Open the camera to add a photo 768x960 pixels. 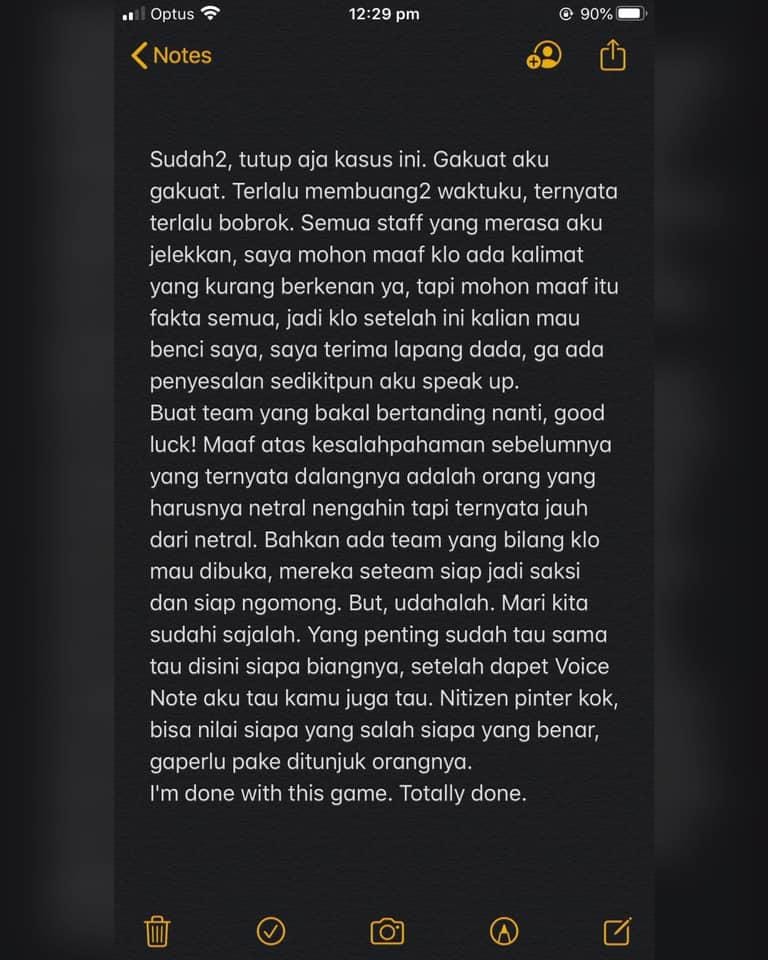(x=387, y=932)
